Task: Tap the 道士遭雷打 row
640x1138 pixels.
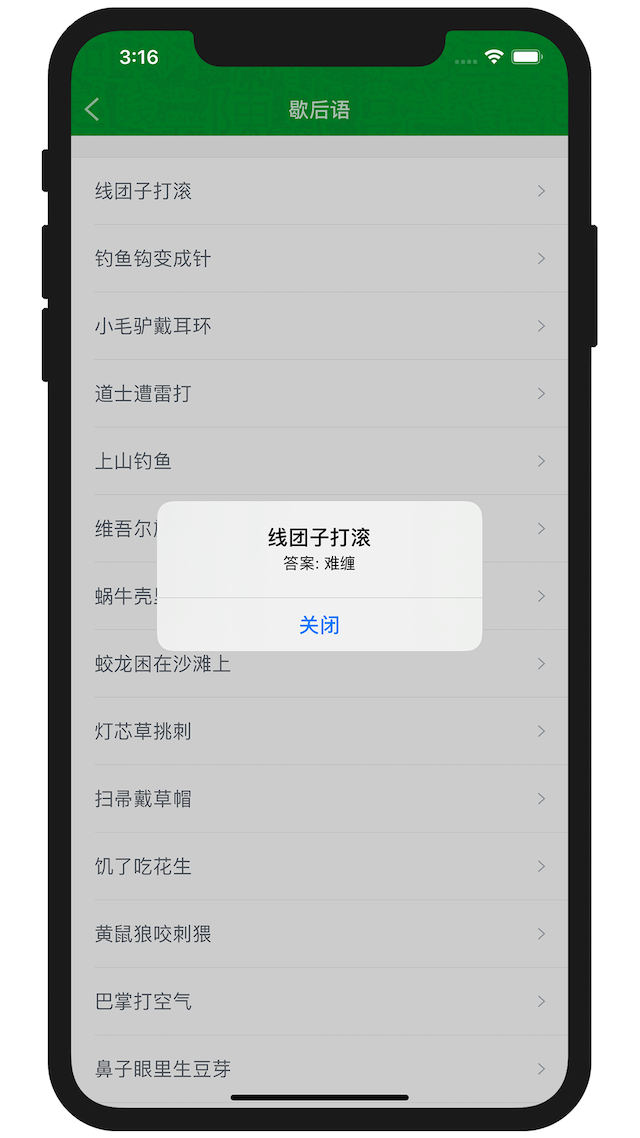Action: click(x=319, y=393)
